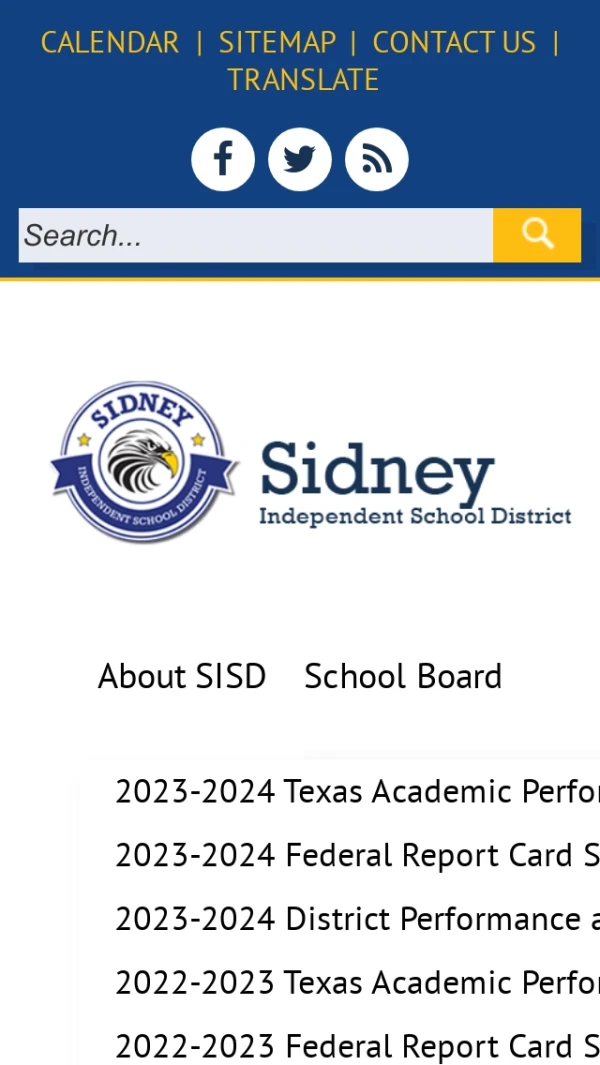View the 2023-2024 Federal Report Card
This screenshot has height=1065, width=600.
click(x=356, y=856)
